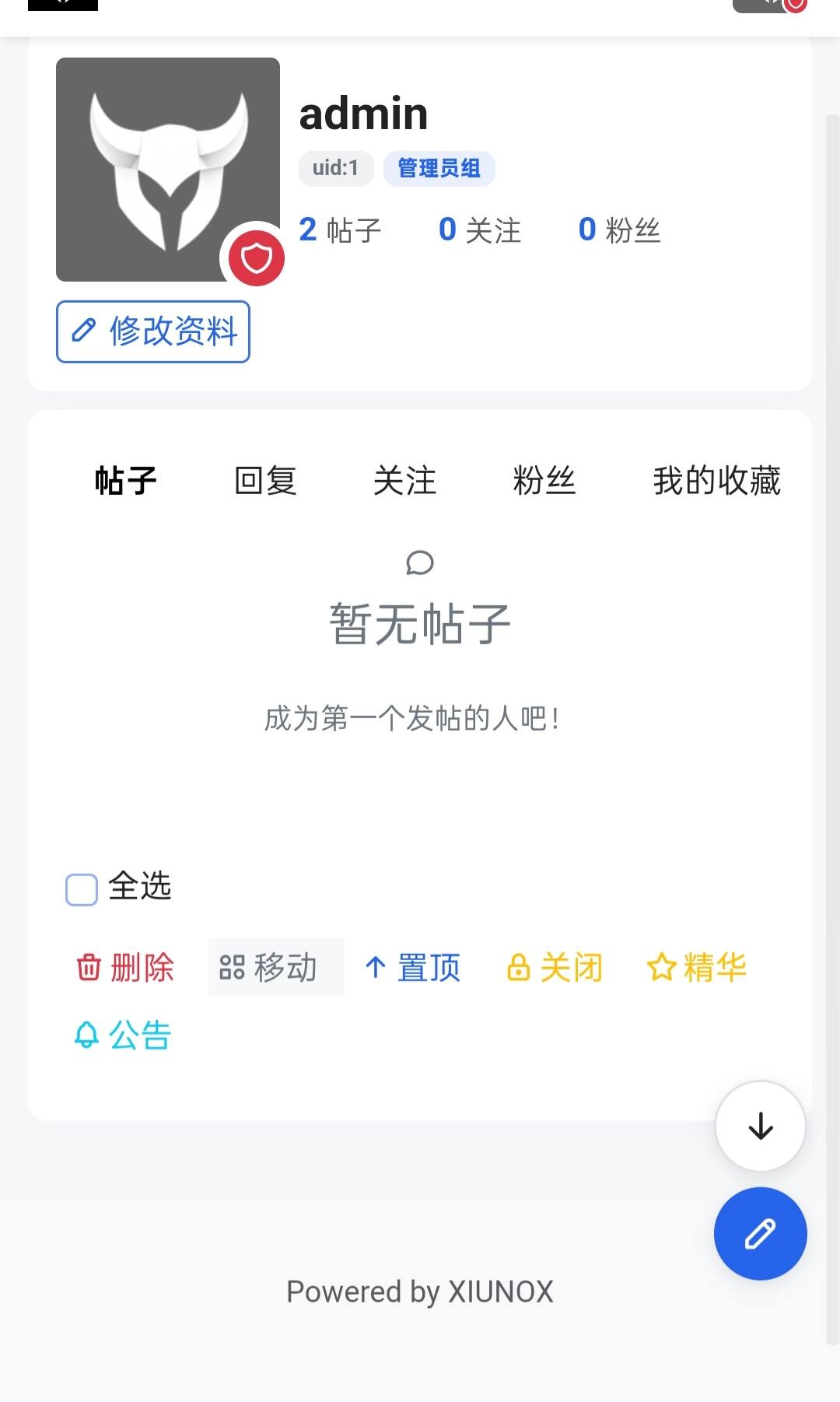
Task: Open the 我的收藏 tab
Action: (x=716, y=480)
